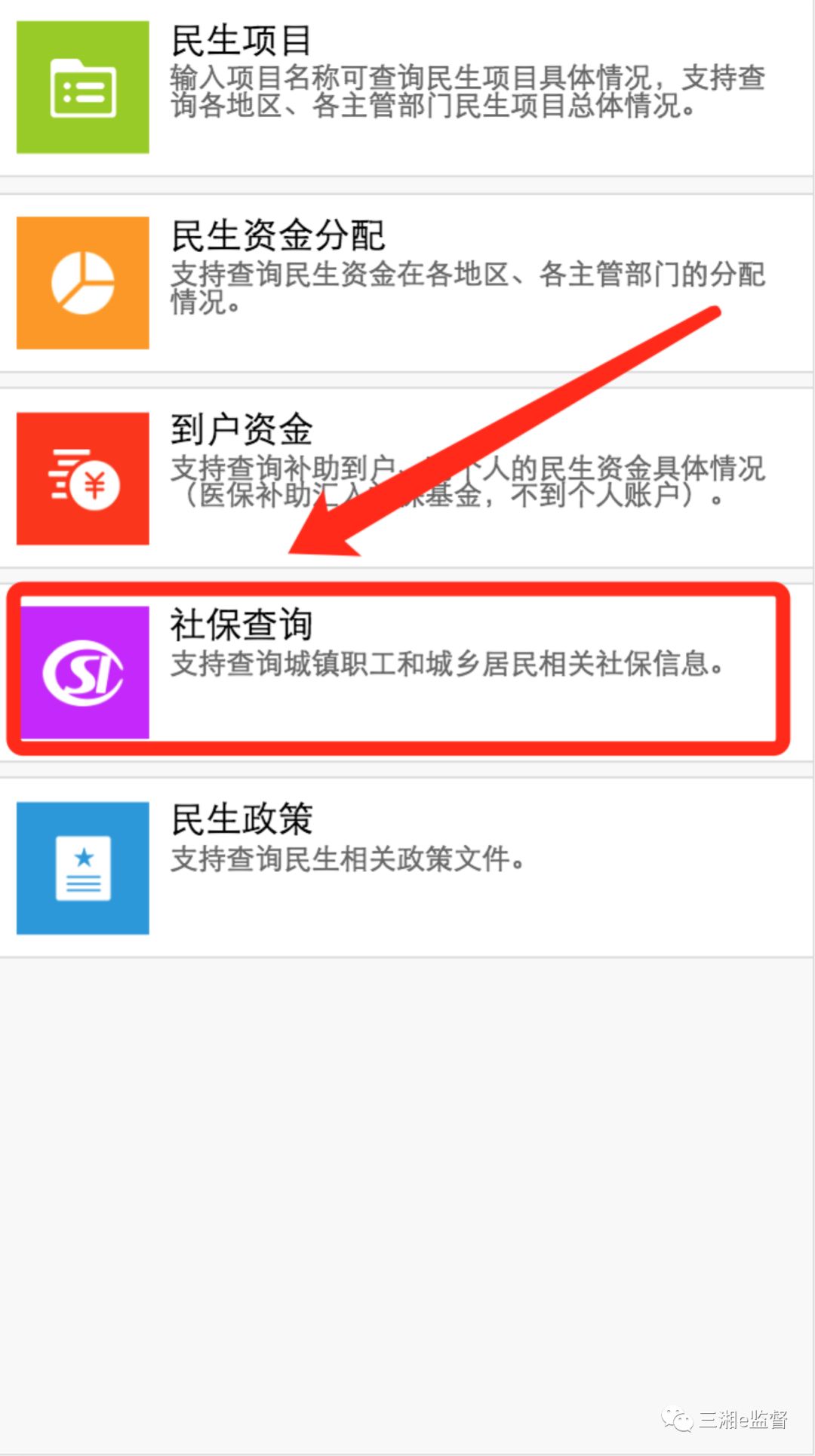View 民生政策 policy documents
The image size is (815, 1456).
406,867
